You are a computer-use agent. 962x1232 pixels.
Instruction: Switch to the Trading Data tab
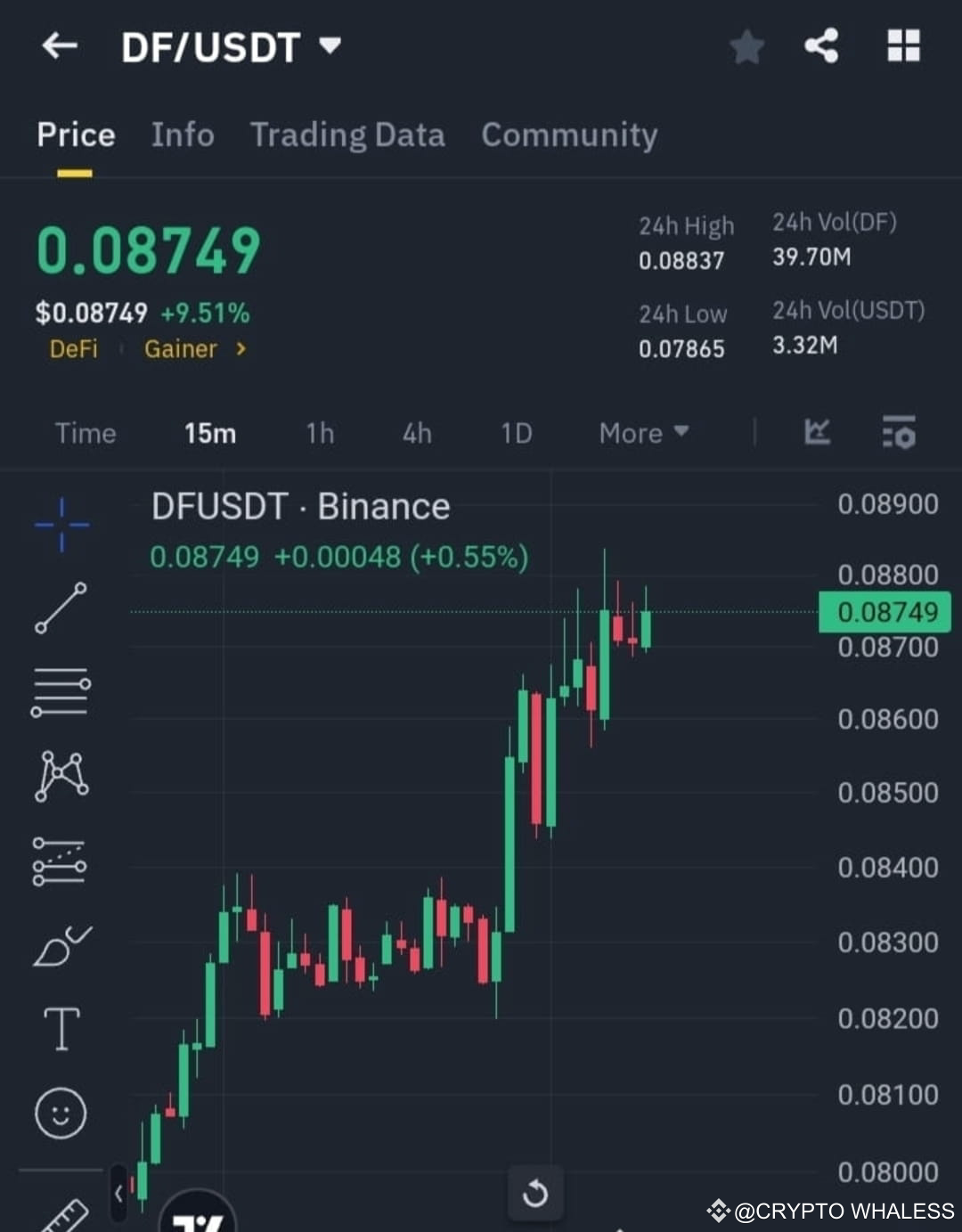tap(347, 135)
